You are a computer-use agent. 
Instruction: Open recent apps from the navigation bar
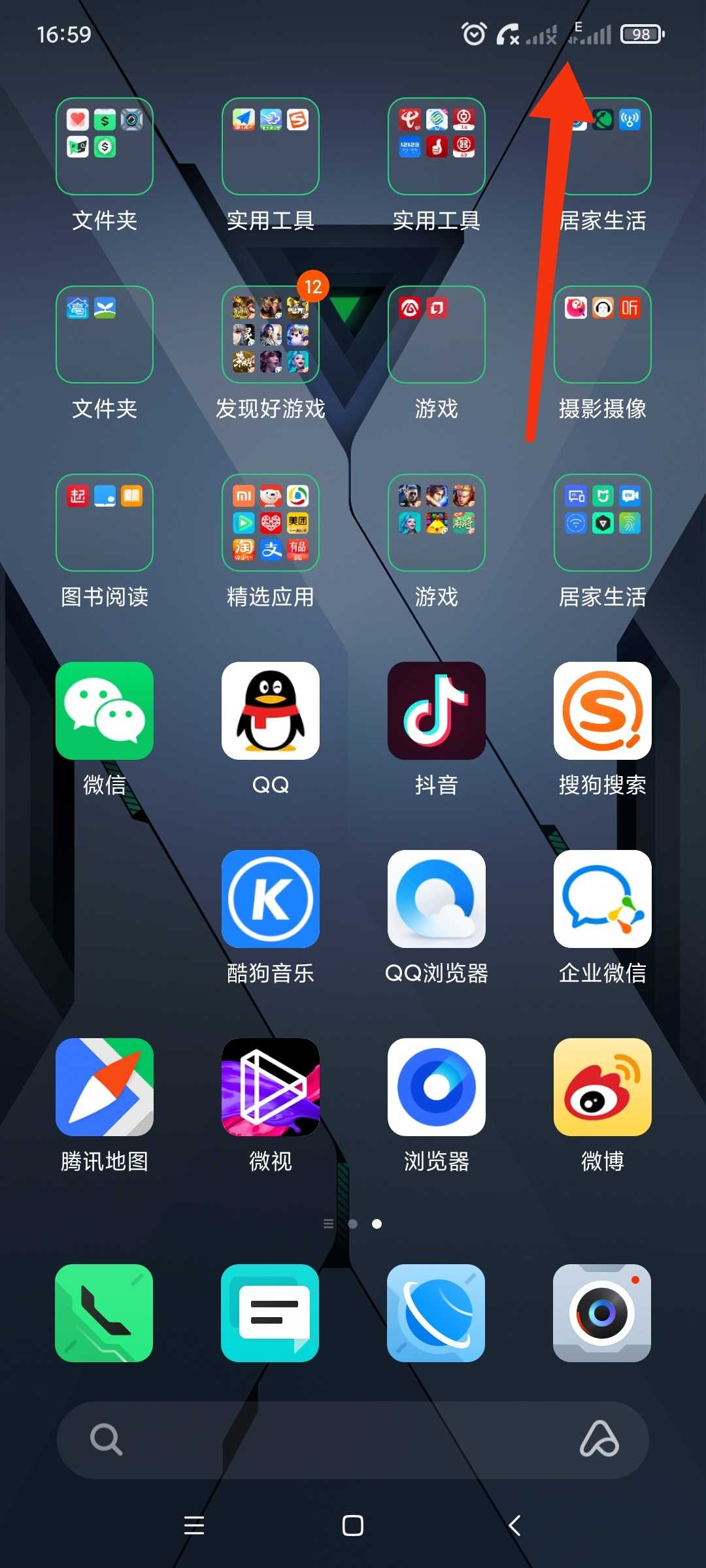194,1526
